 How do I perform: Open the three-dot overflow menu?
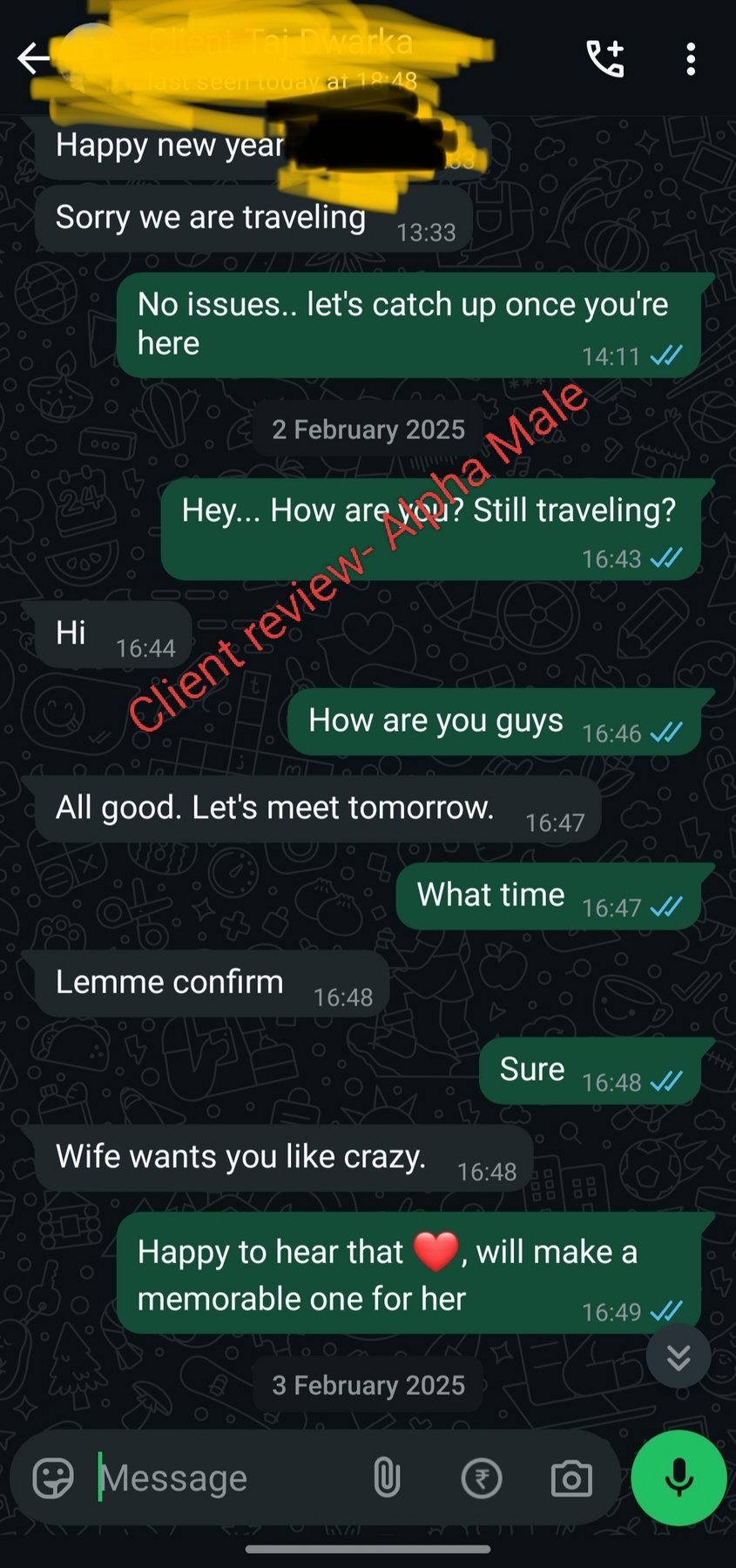tap(691, 59)
